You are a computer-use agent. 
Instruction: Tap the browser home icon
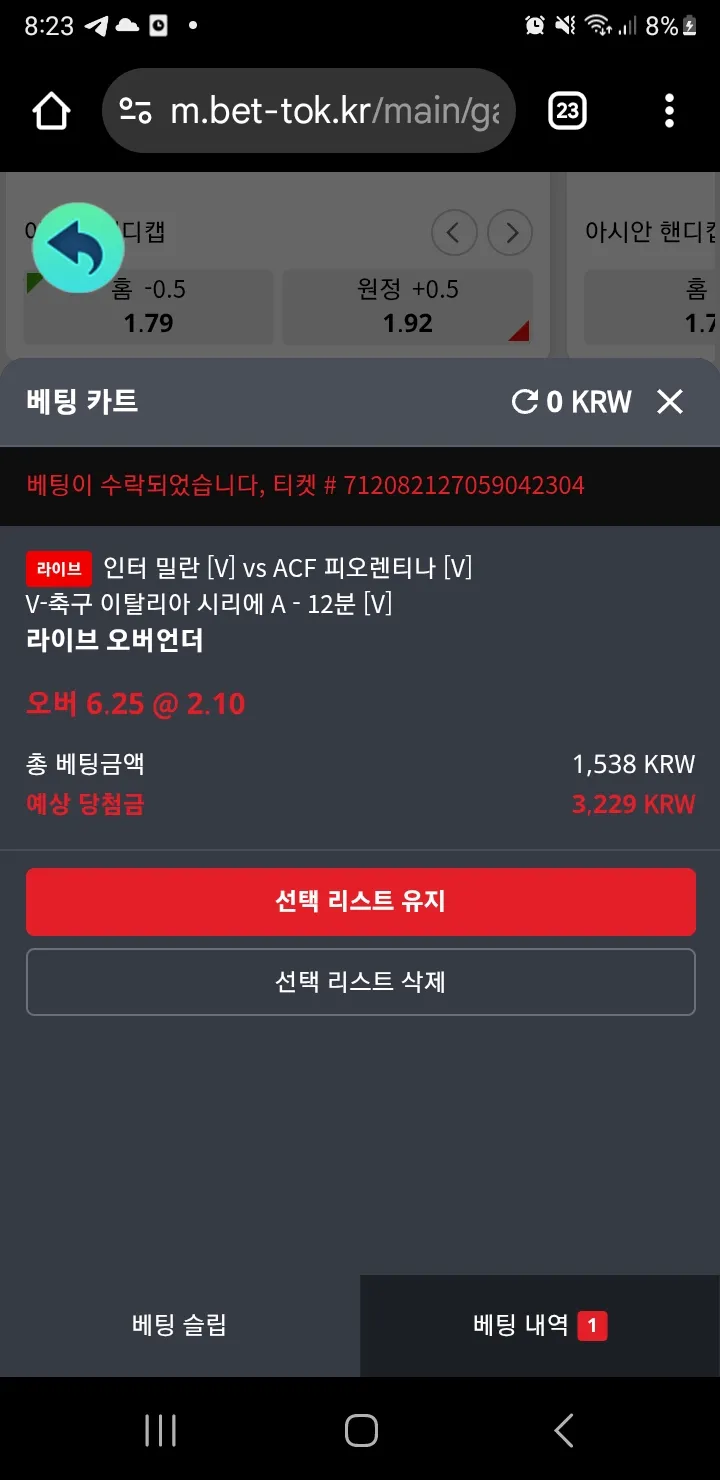[51, 111]
